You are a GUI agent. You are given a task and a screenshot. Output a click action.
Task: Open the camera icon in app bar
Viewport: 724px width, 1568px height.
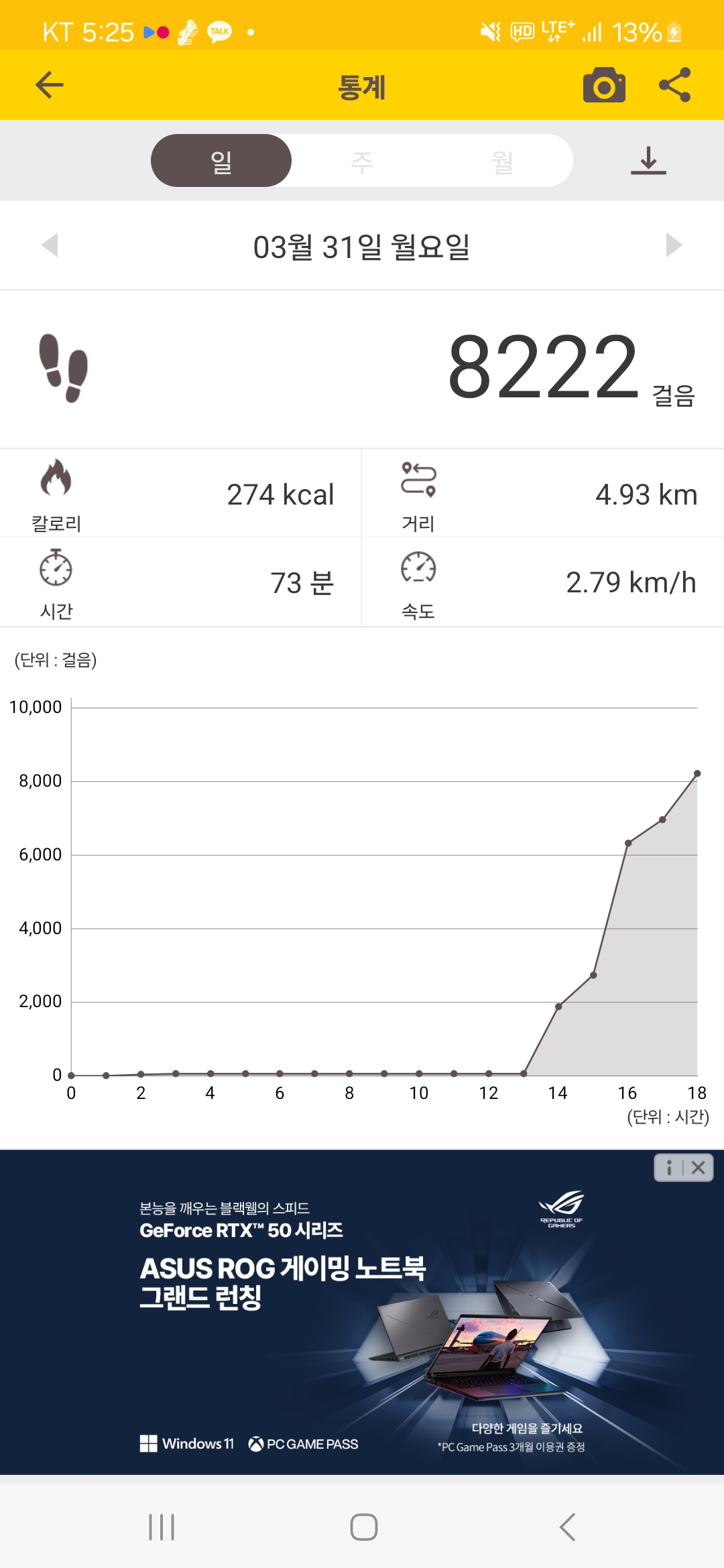[604, 86]
